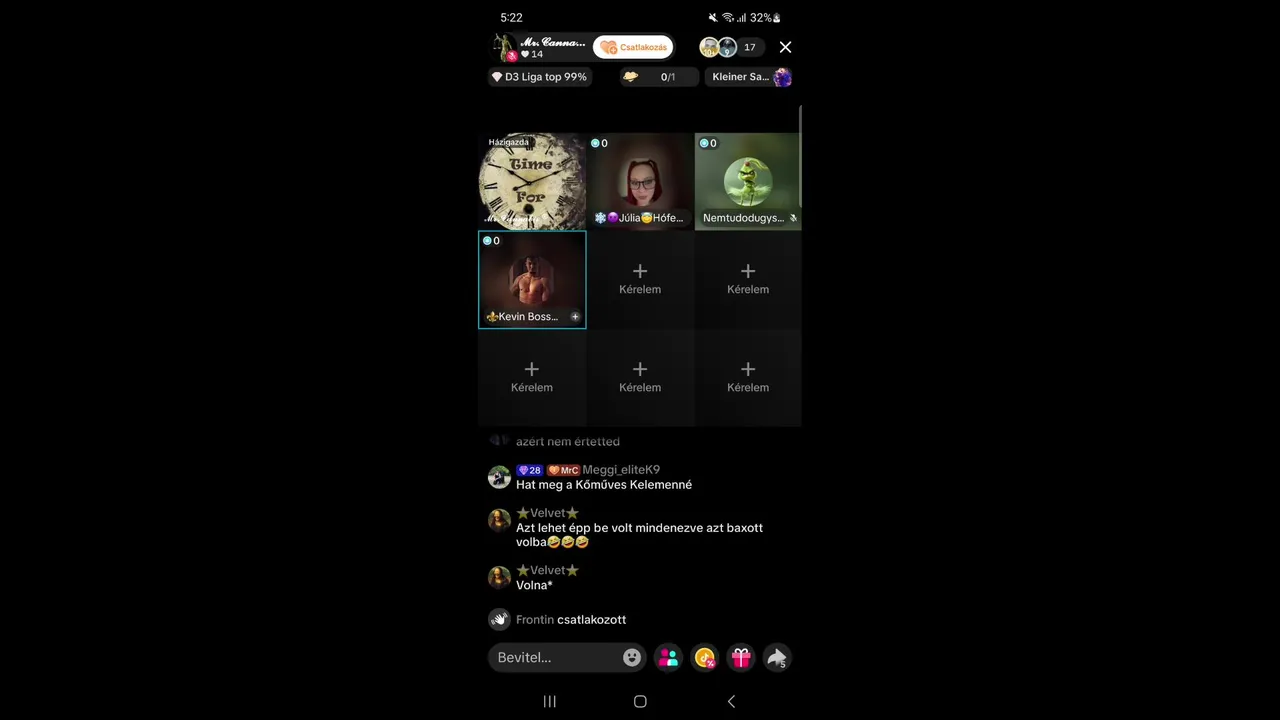Image resolution: width=1280 pixels, height=720 pixels.
Task: Open Kevin Boss guest tile
Action: click(530, 278)
